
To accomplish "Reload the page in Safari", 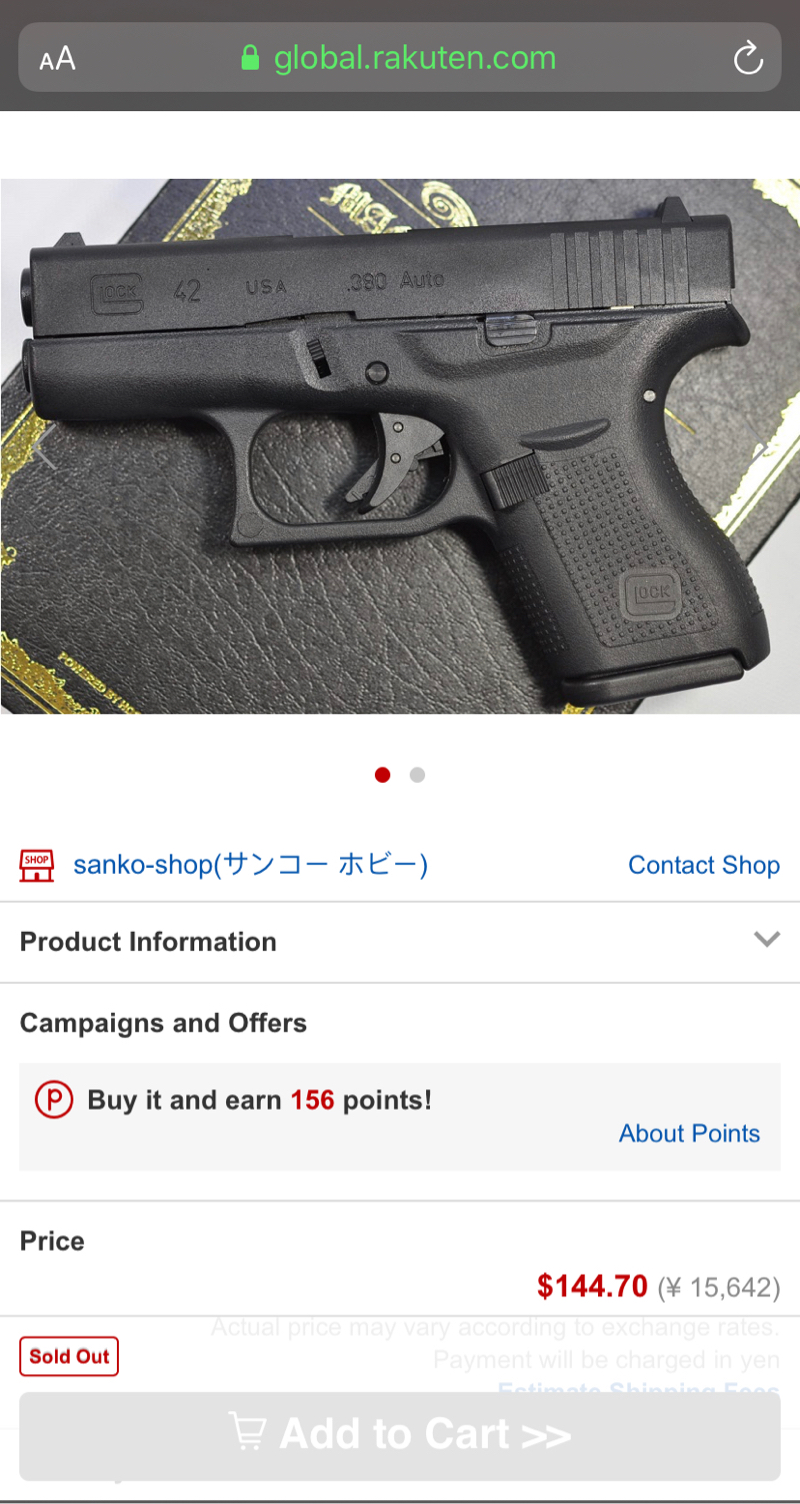I will (x=748, y=58).
